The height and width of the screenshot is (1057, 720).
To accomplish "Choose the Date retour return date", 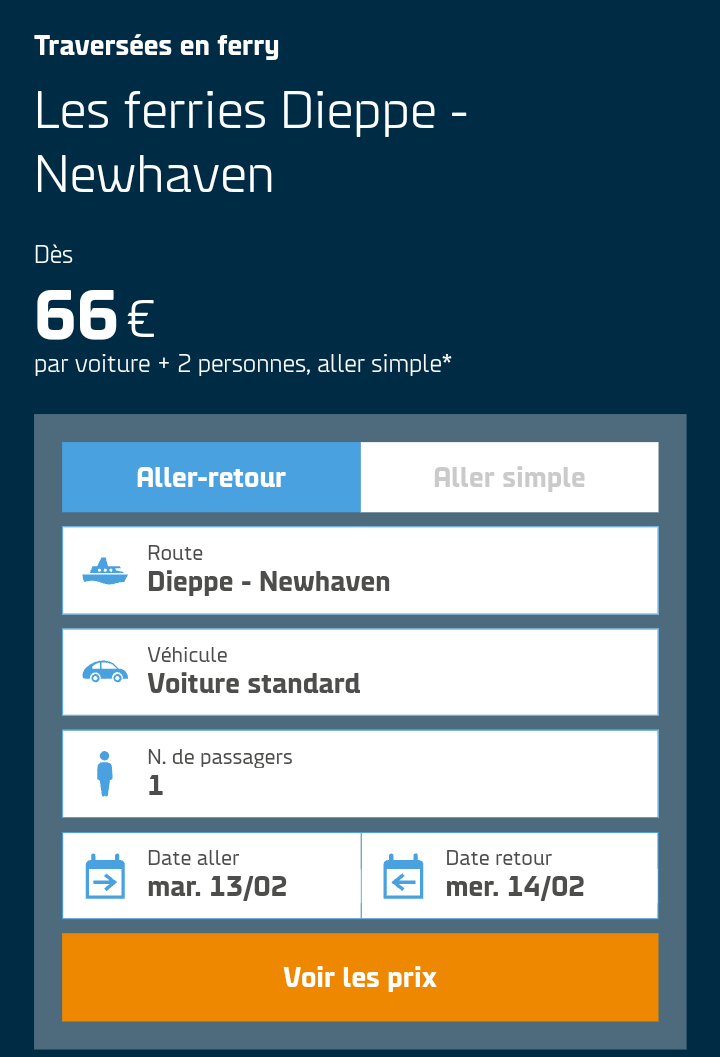I will click(x=509, y=875).
